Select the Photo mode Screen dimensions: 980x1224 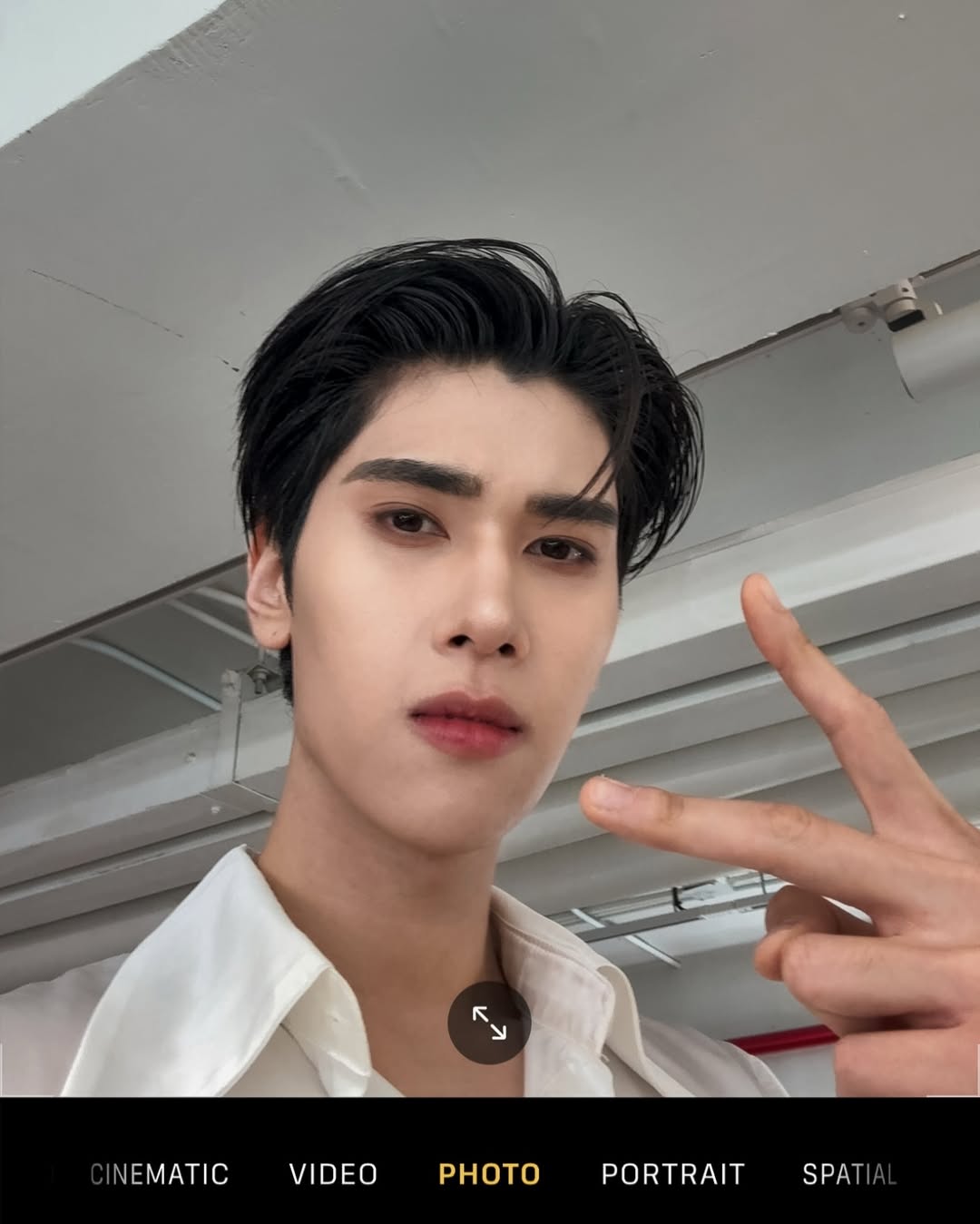(489, 1174)
